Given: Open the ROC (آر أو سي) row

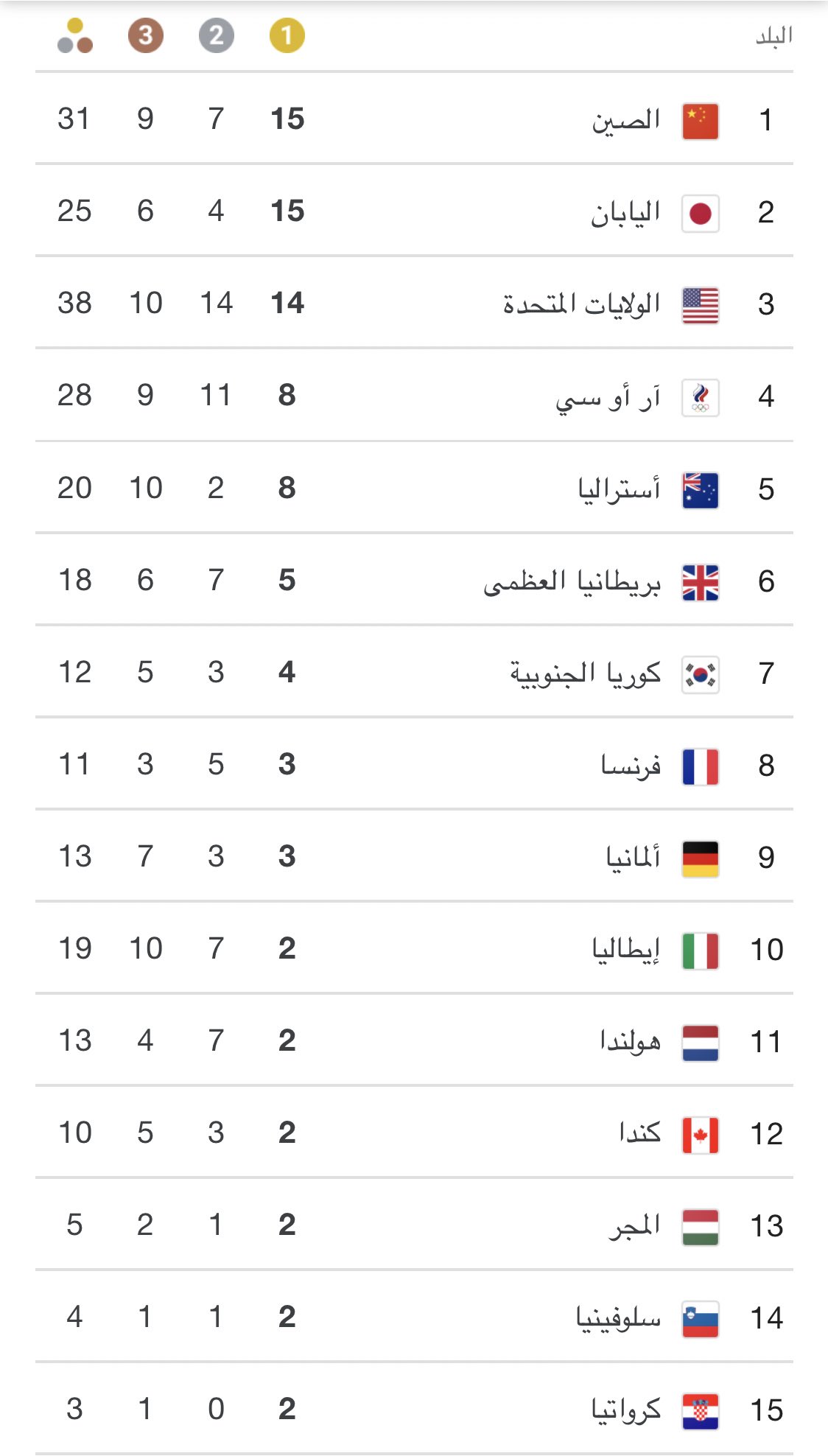Looking at the screenshot, I should (414, 395).
